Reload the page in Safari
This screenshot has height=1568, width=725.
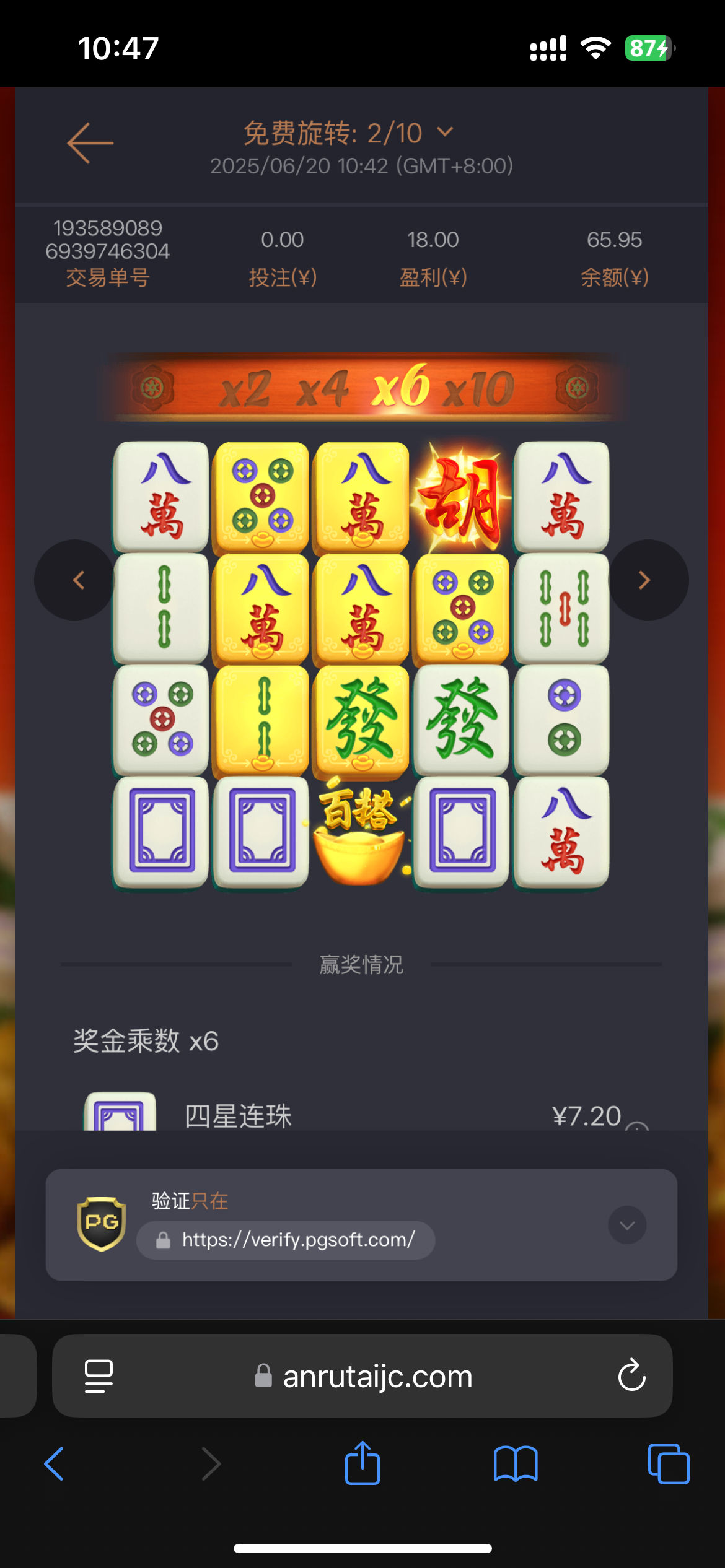(631, 1376)
